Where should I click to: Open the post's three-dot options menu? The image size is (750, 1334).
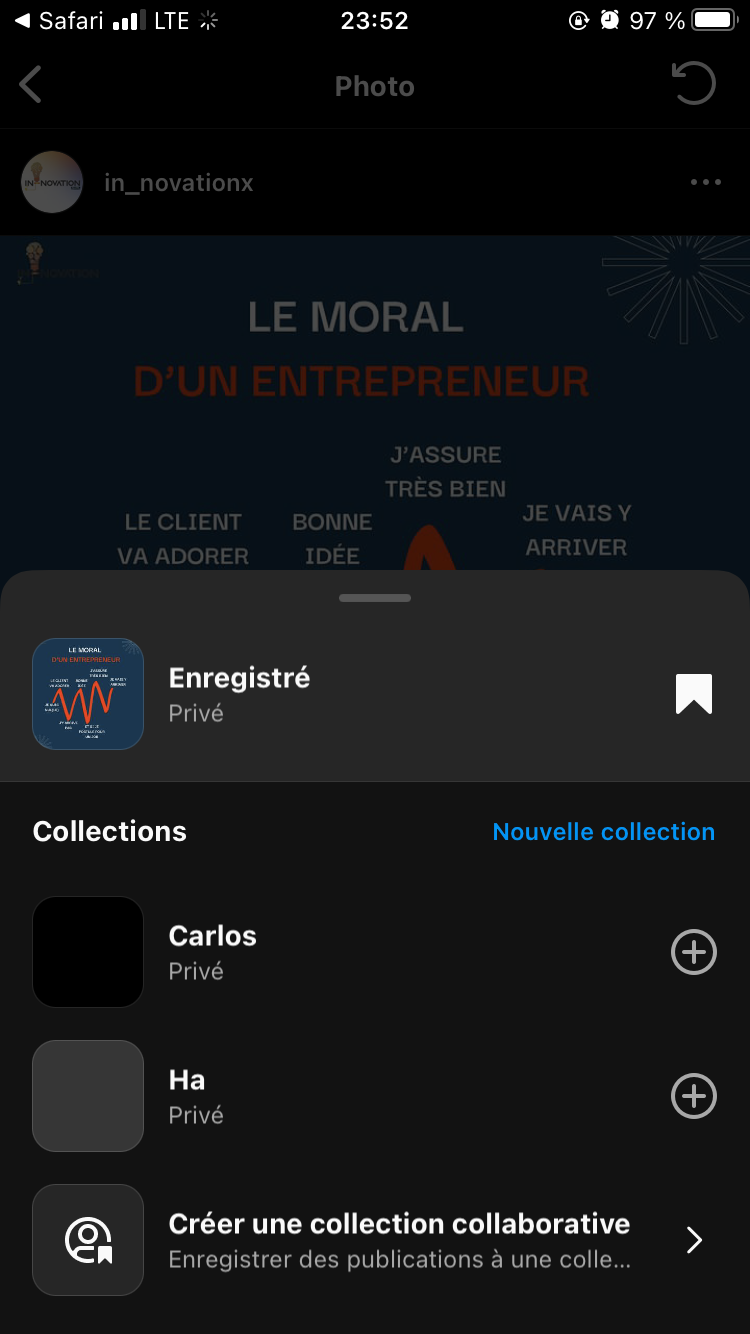(x=705, y=182)
